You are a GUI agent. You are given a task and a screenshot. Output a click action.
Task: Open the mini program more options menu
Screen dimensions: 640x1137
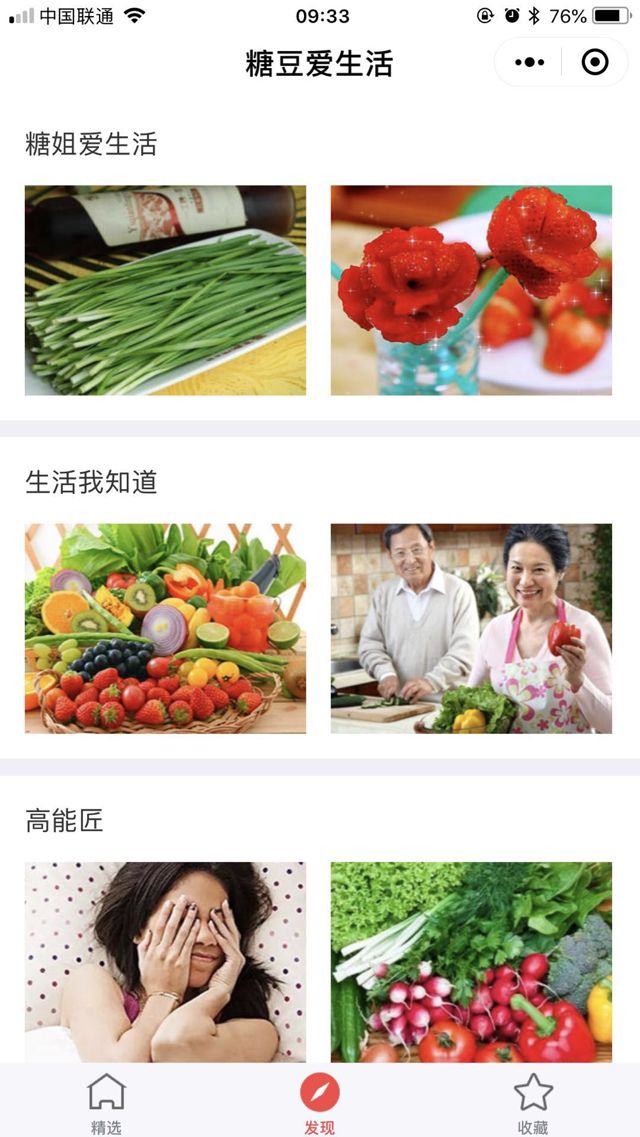[x=529, y=63]
